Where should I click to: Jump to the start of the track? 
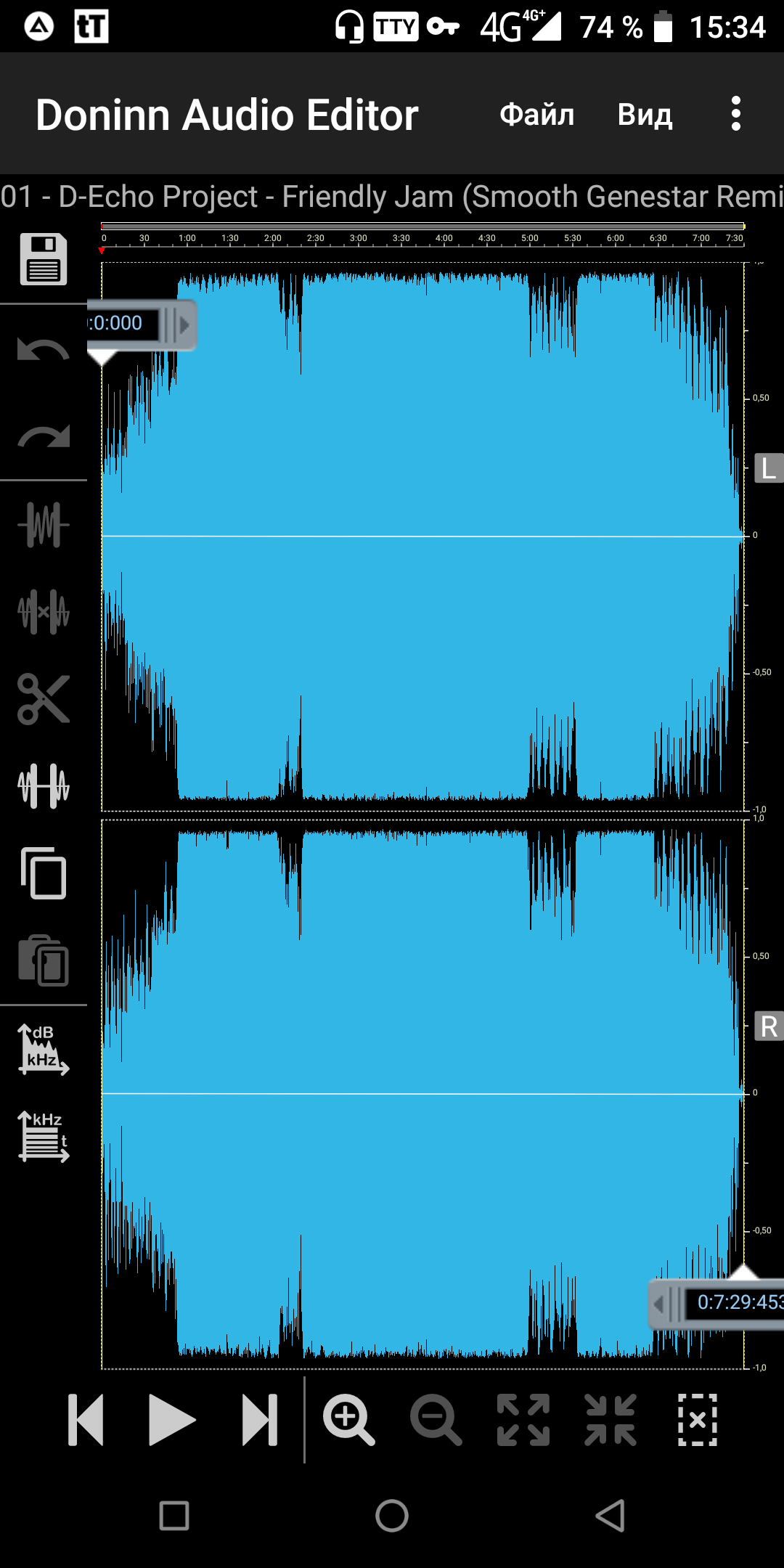(x=86, y=1420)
